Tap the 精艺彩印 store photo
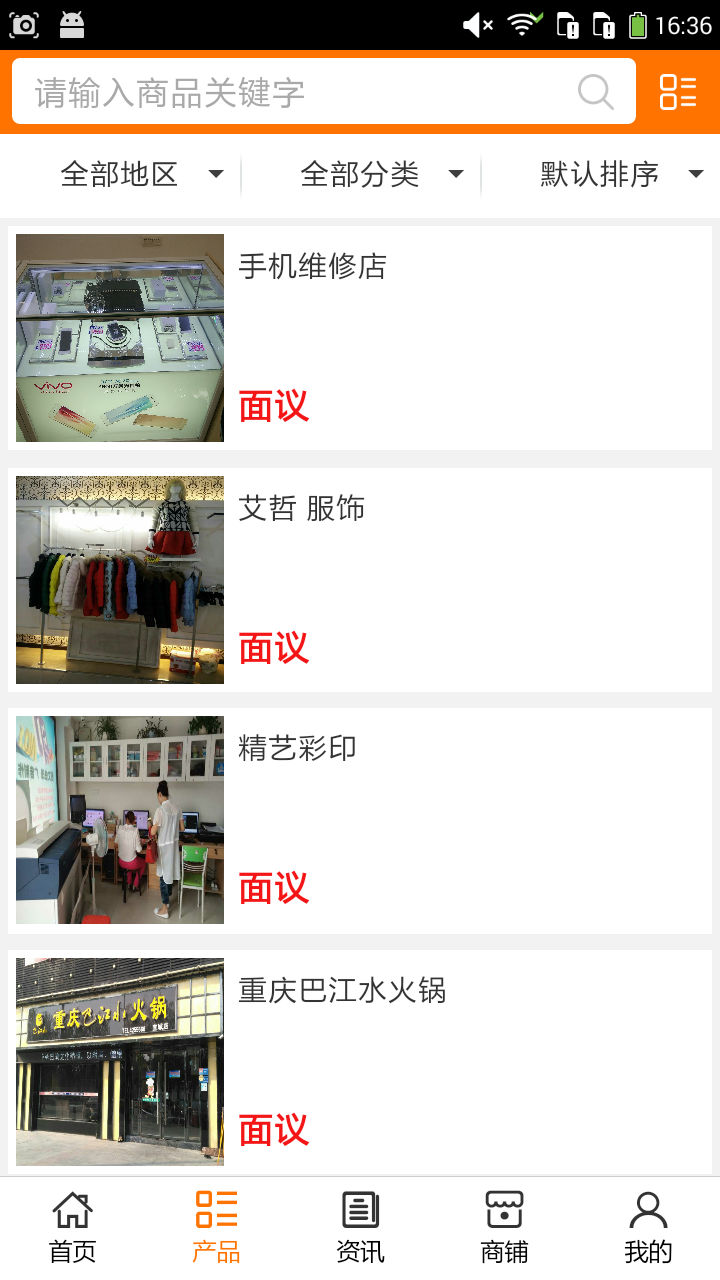 (119, 820)
